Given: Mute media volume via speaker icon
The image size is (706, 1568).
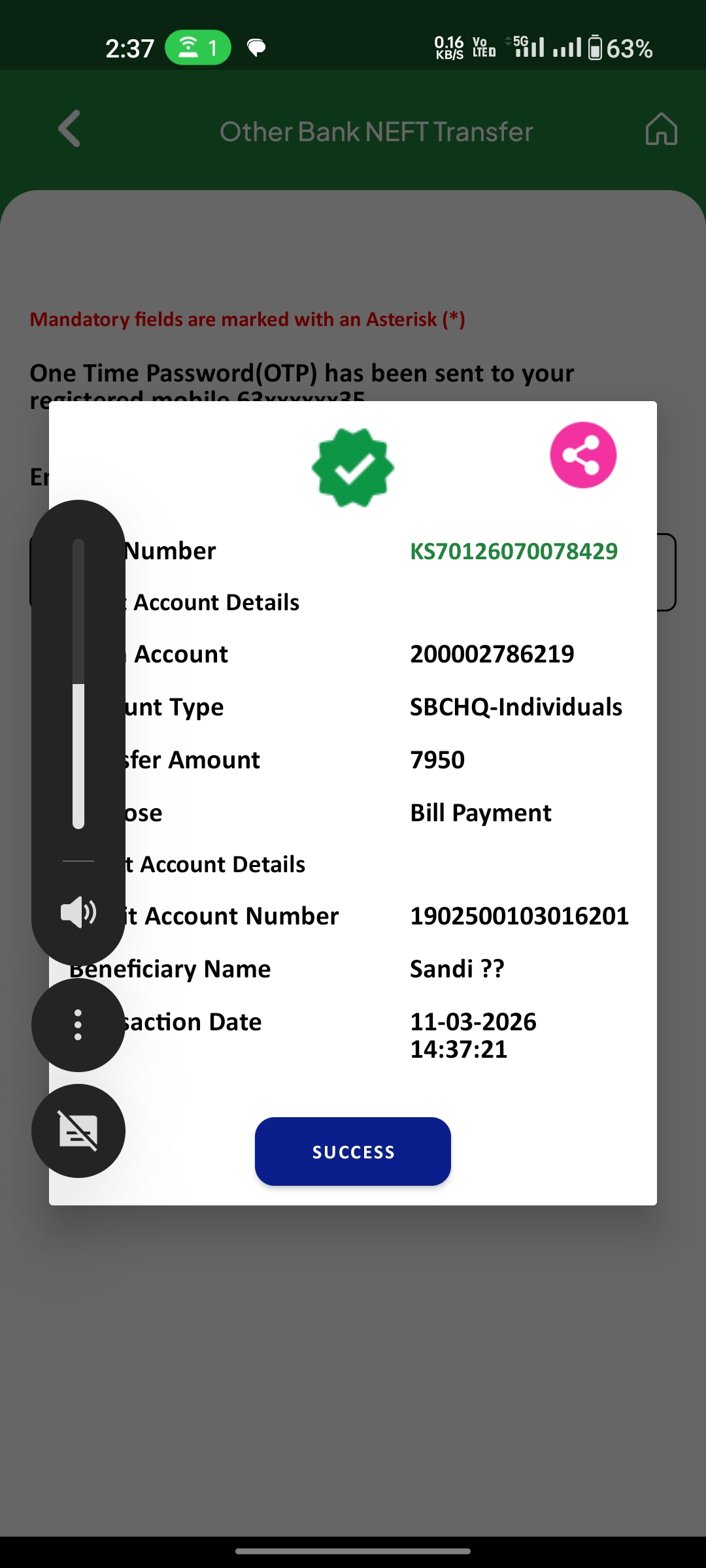Looking at the screenshot, I should point(78,912).
